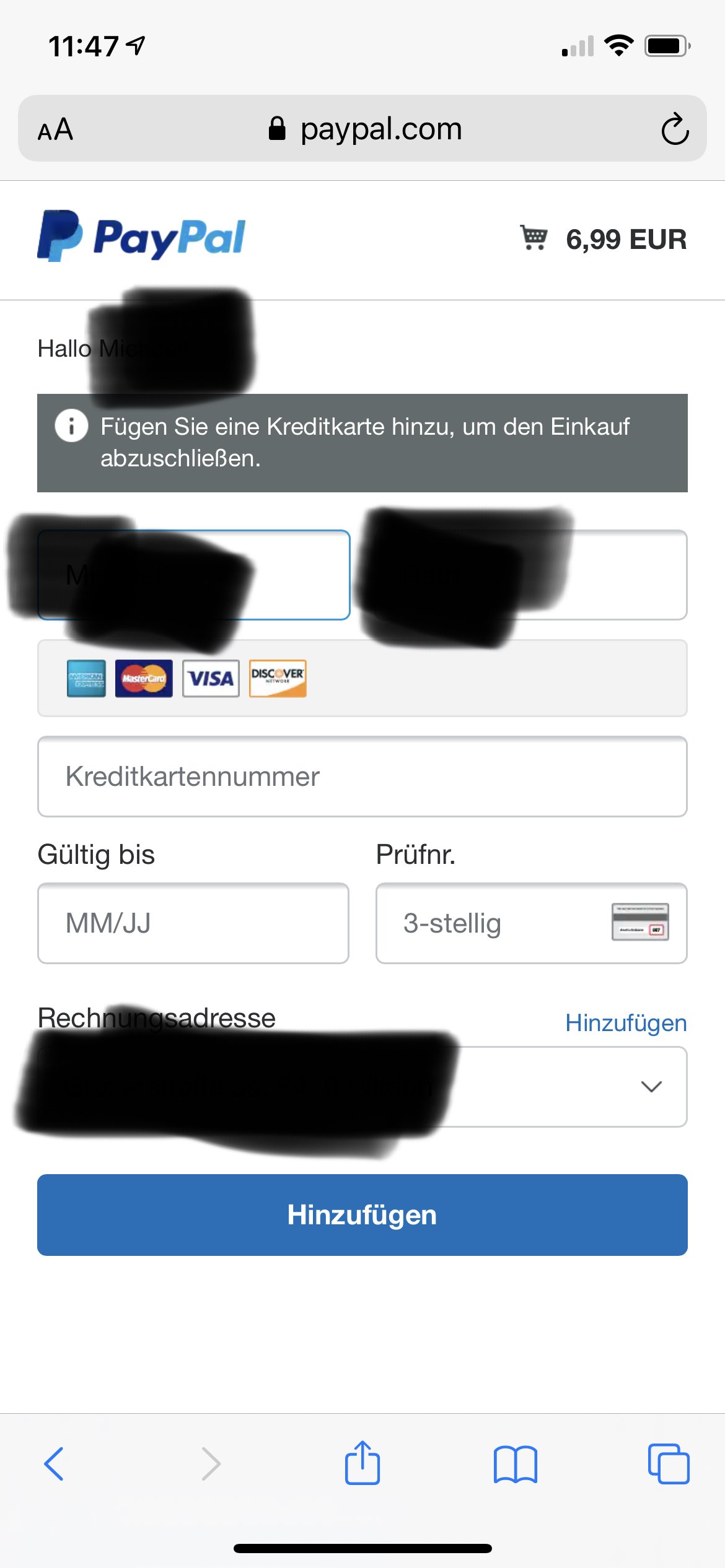Show open Safari tabs
This screenshot has width=725, height=1568.
tap(669, 1464)
